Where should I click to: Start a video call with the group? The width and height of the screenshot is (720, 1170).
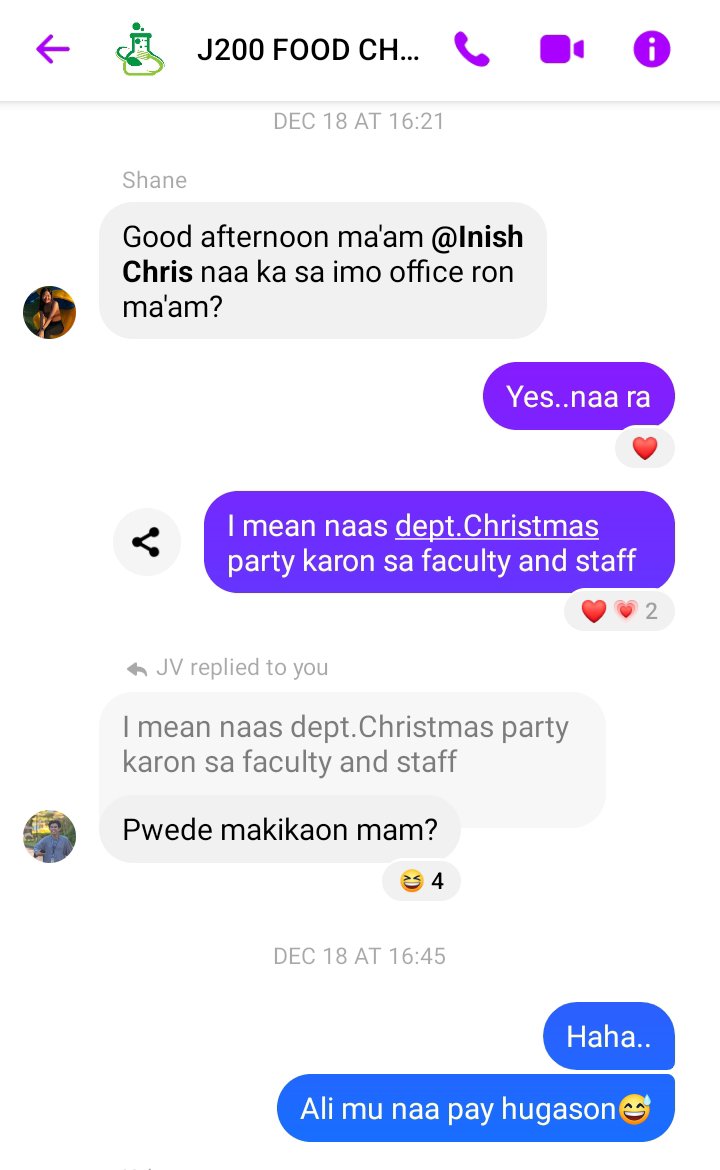(562, 49)
